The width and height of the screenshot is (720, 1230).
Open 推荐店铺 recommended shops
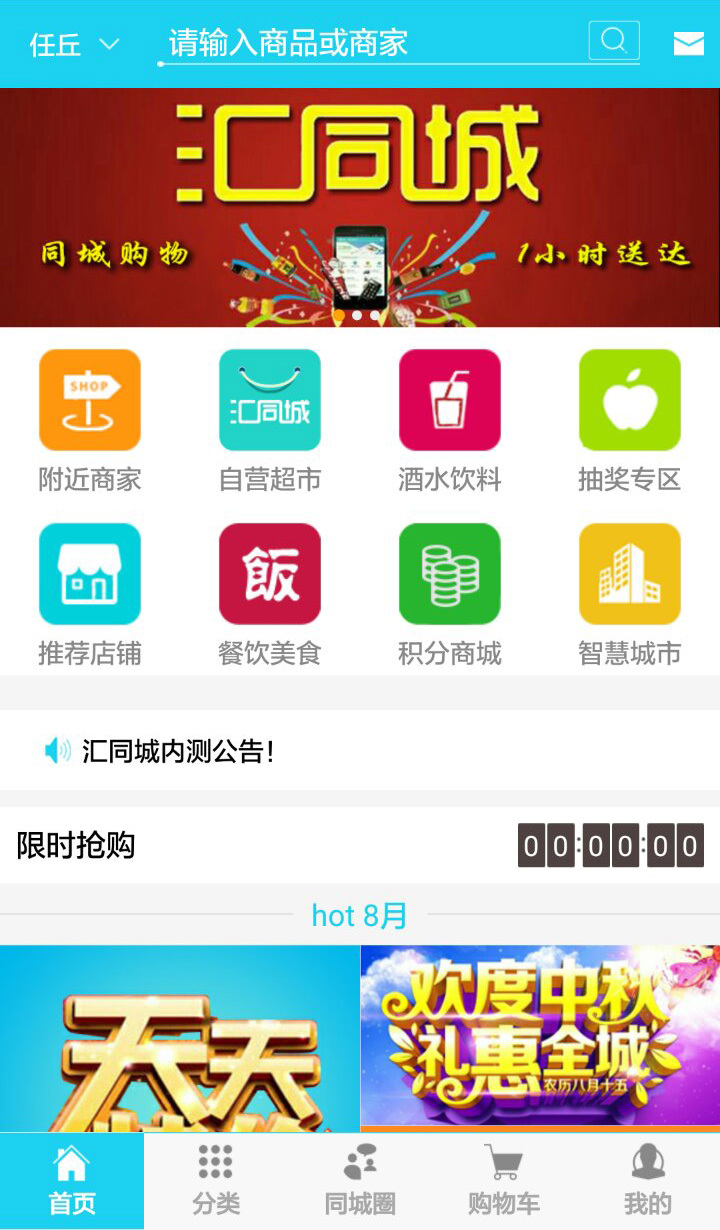coord(90,595)
